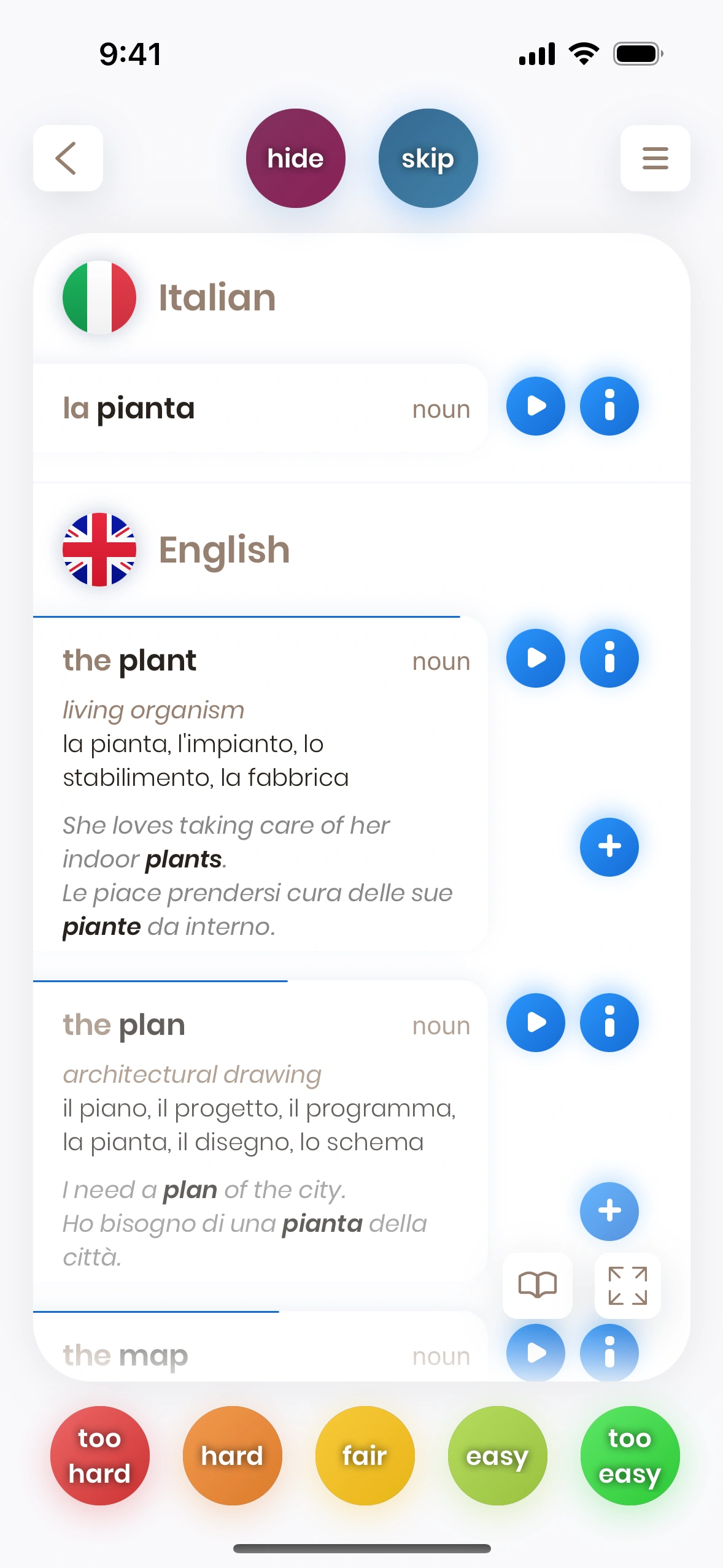
Task: Open info for the plant
Action: 609,658
